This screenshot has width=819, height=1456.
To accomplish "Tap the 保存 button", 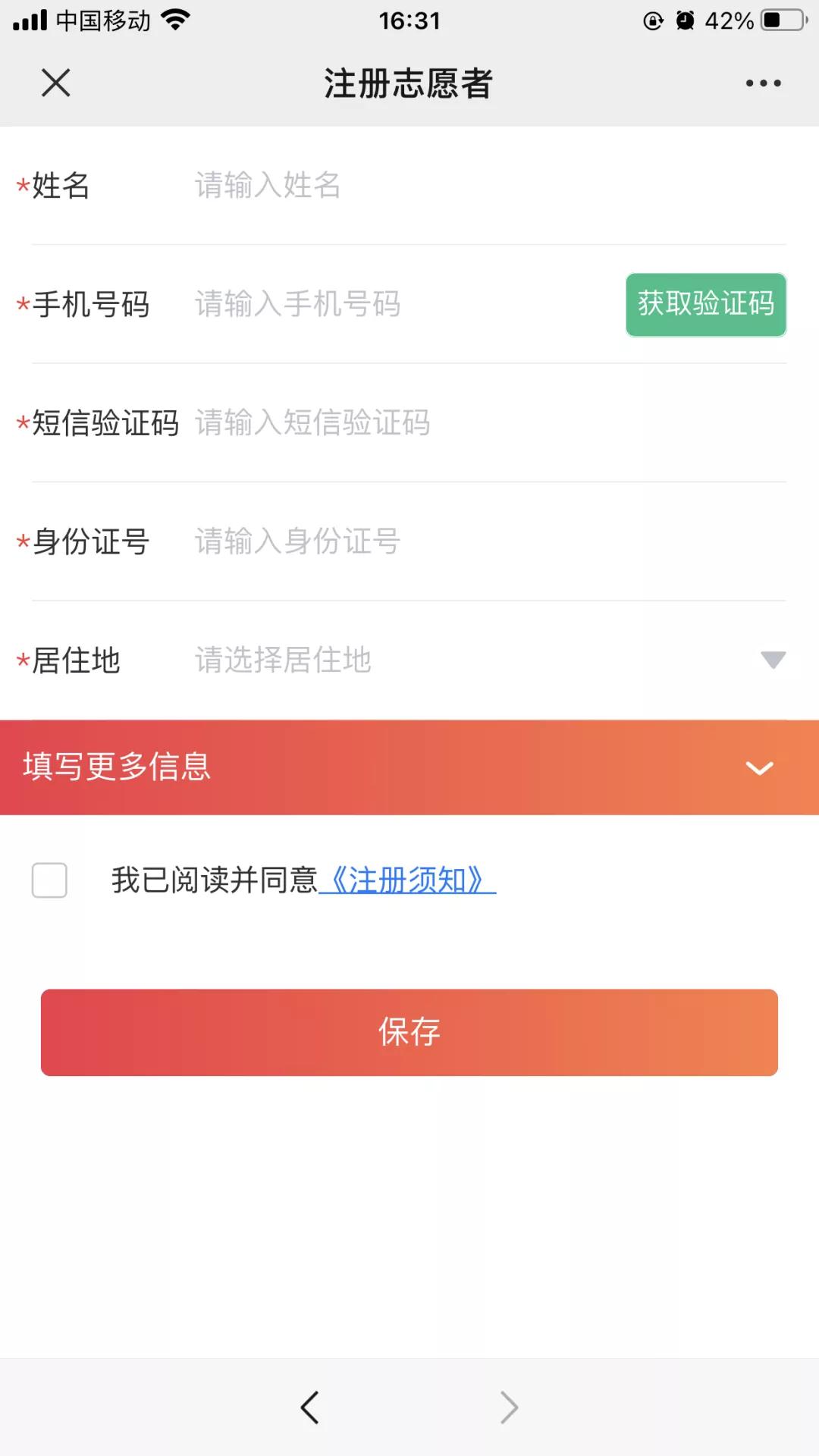I will point(409,1032).
